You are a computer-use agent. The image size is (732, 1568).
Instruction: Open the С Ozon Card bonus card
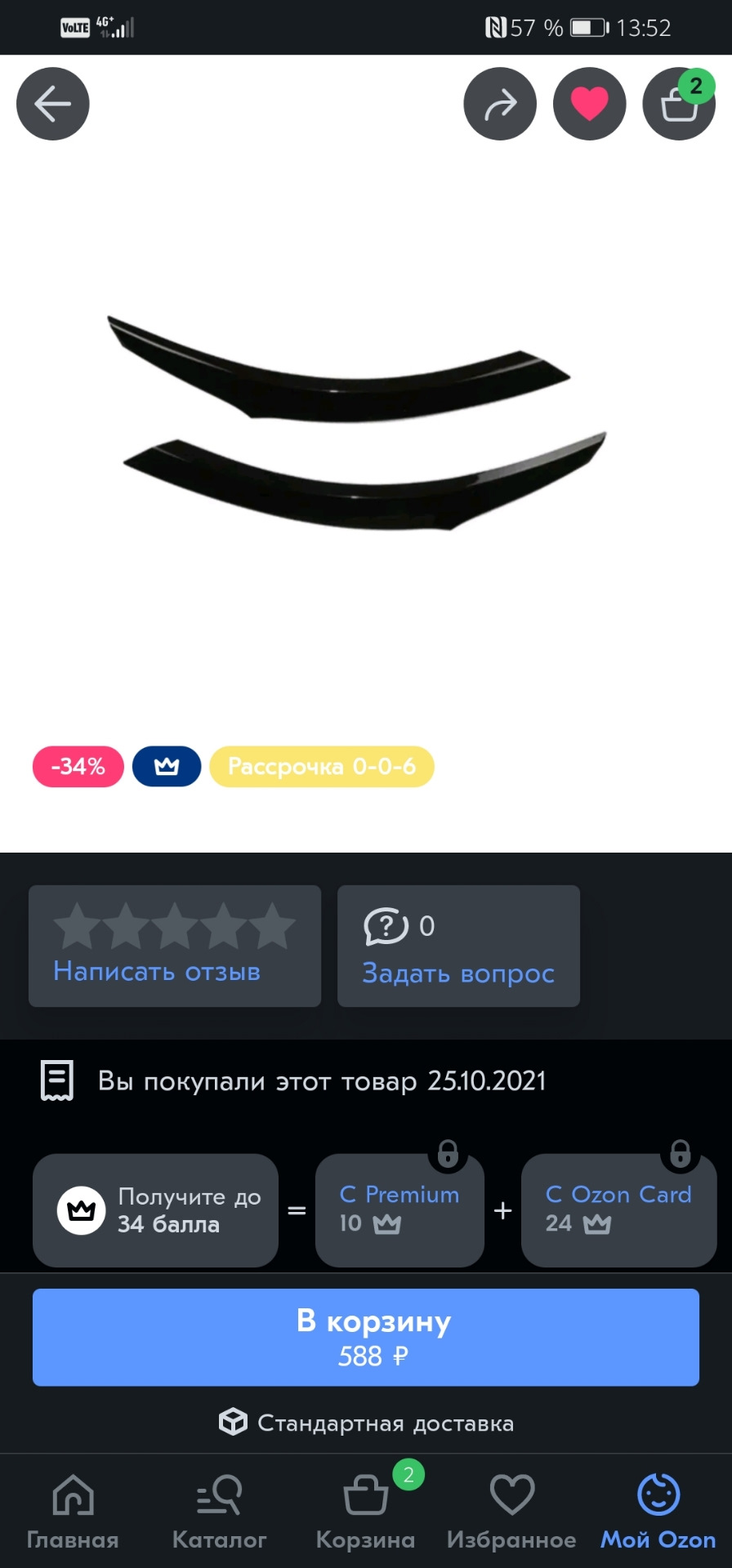point(618,1210)
